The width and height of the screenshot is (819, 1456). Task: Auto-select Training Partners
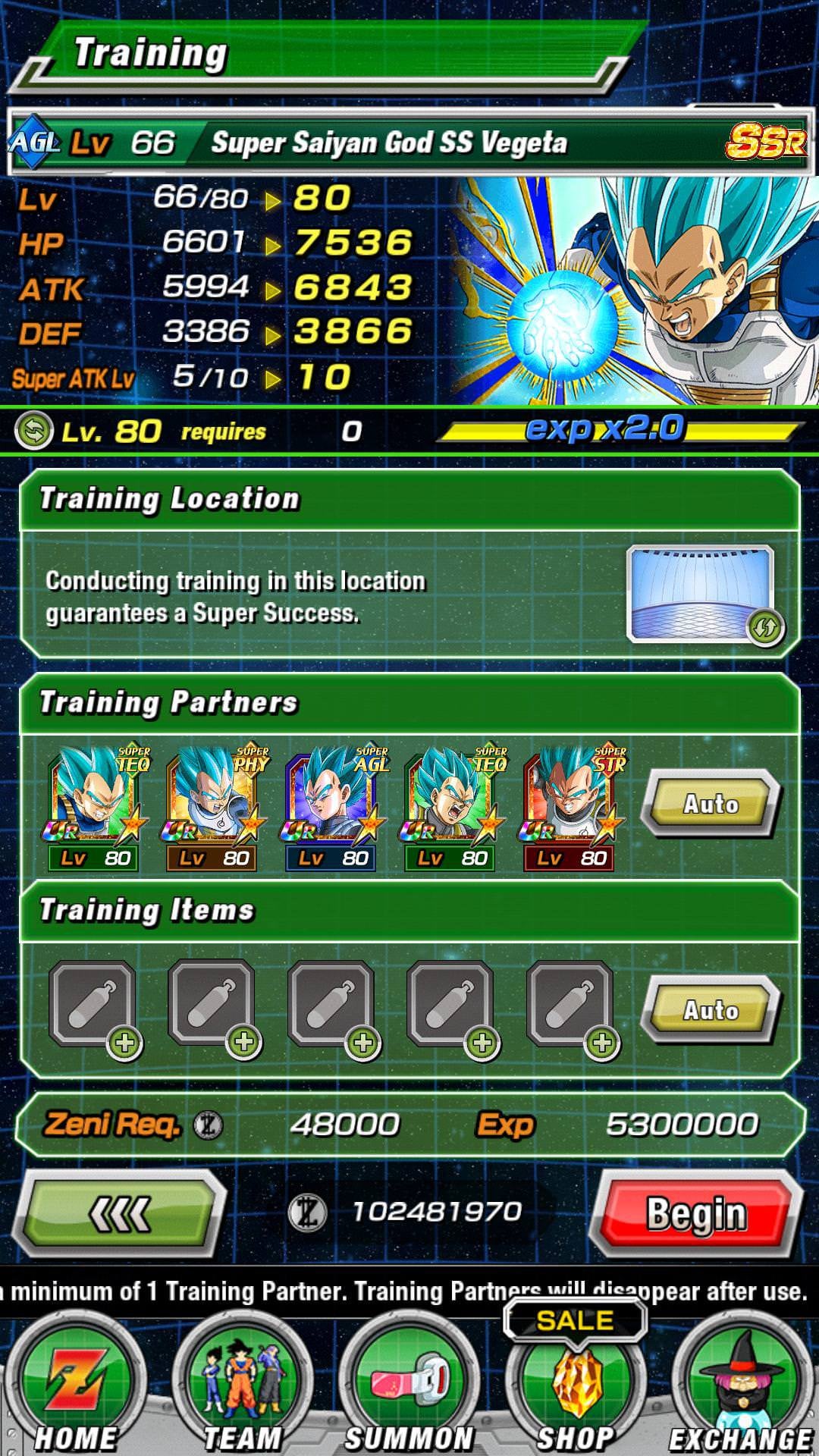pyautogui.click(x=710, y=804)
